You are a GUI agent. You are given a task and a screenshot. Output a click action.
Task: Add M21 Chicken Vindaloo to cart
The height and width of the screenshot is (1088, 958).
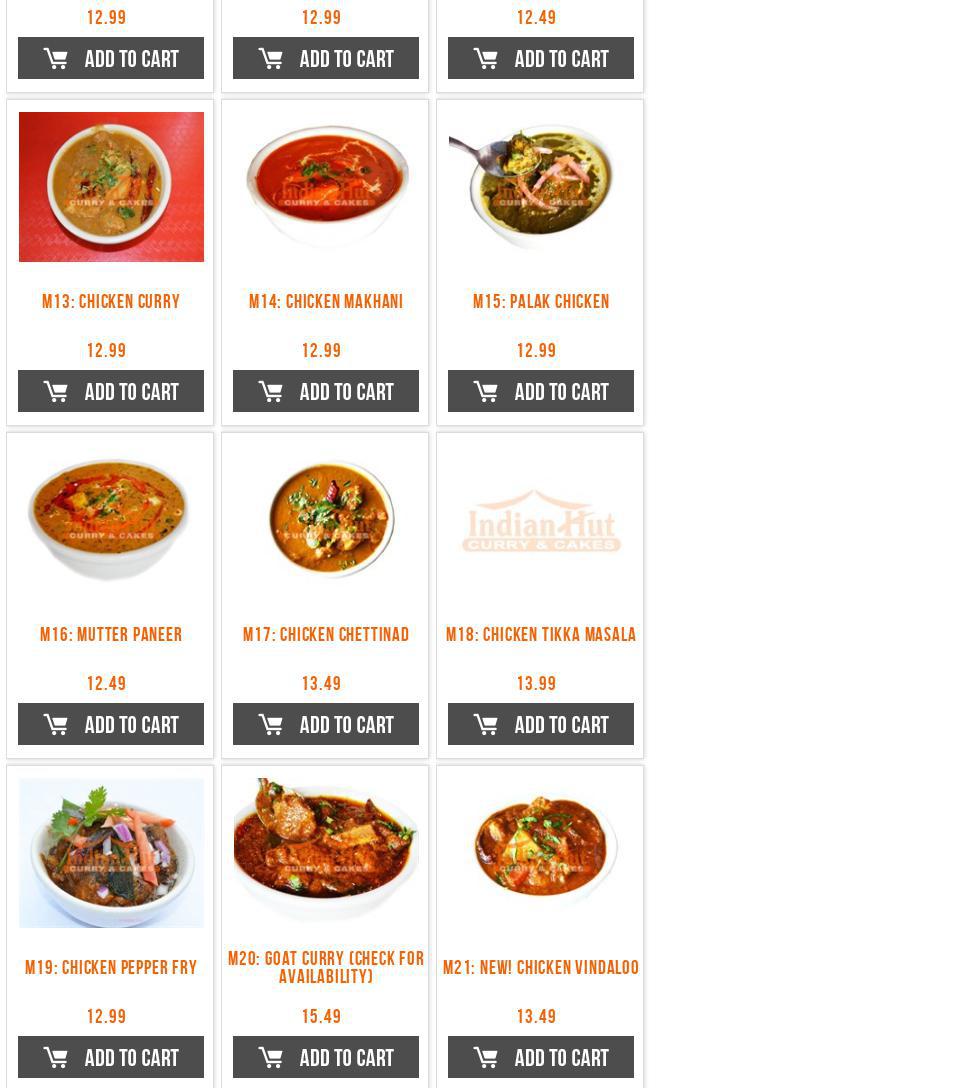click(541, 1057)
